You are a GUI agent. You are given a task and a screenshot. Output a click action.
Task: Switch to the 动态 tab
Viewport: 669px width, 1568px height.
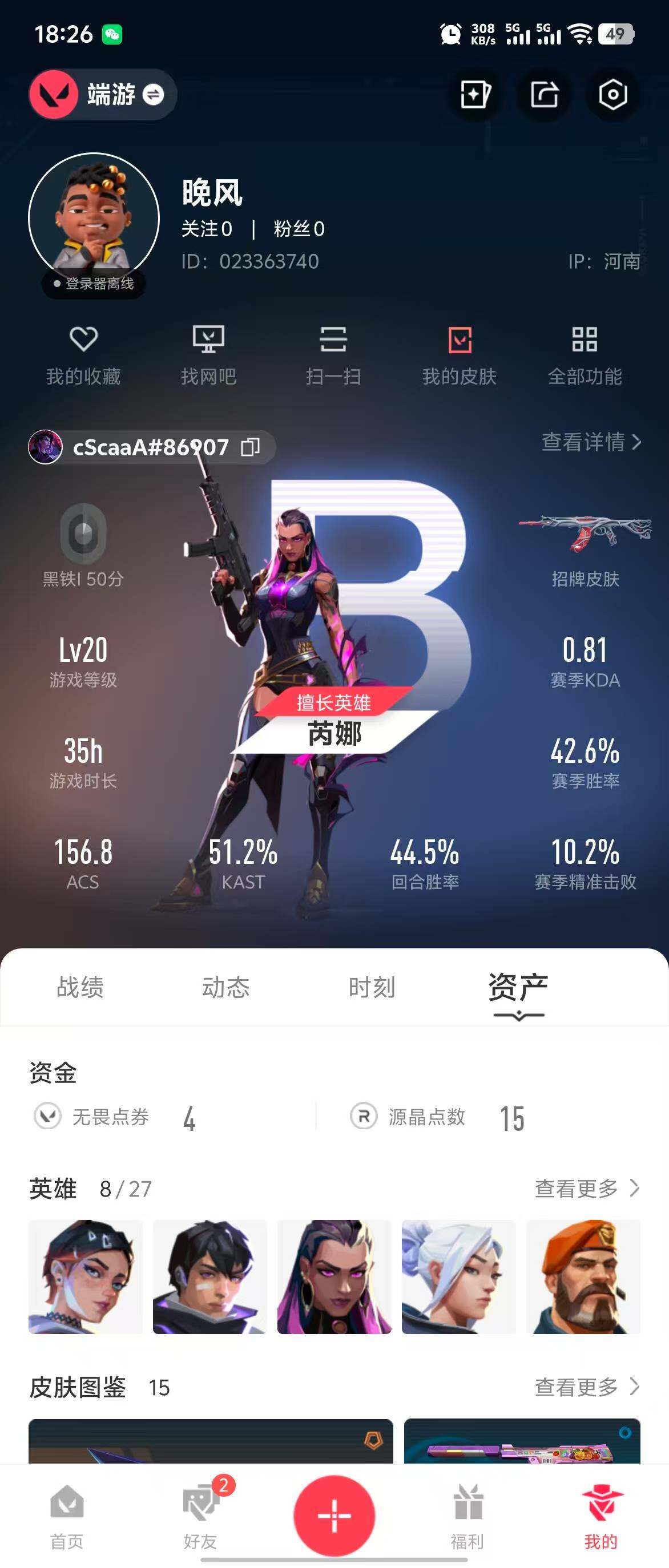[x=226, y=987]
